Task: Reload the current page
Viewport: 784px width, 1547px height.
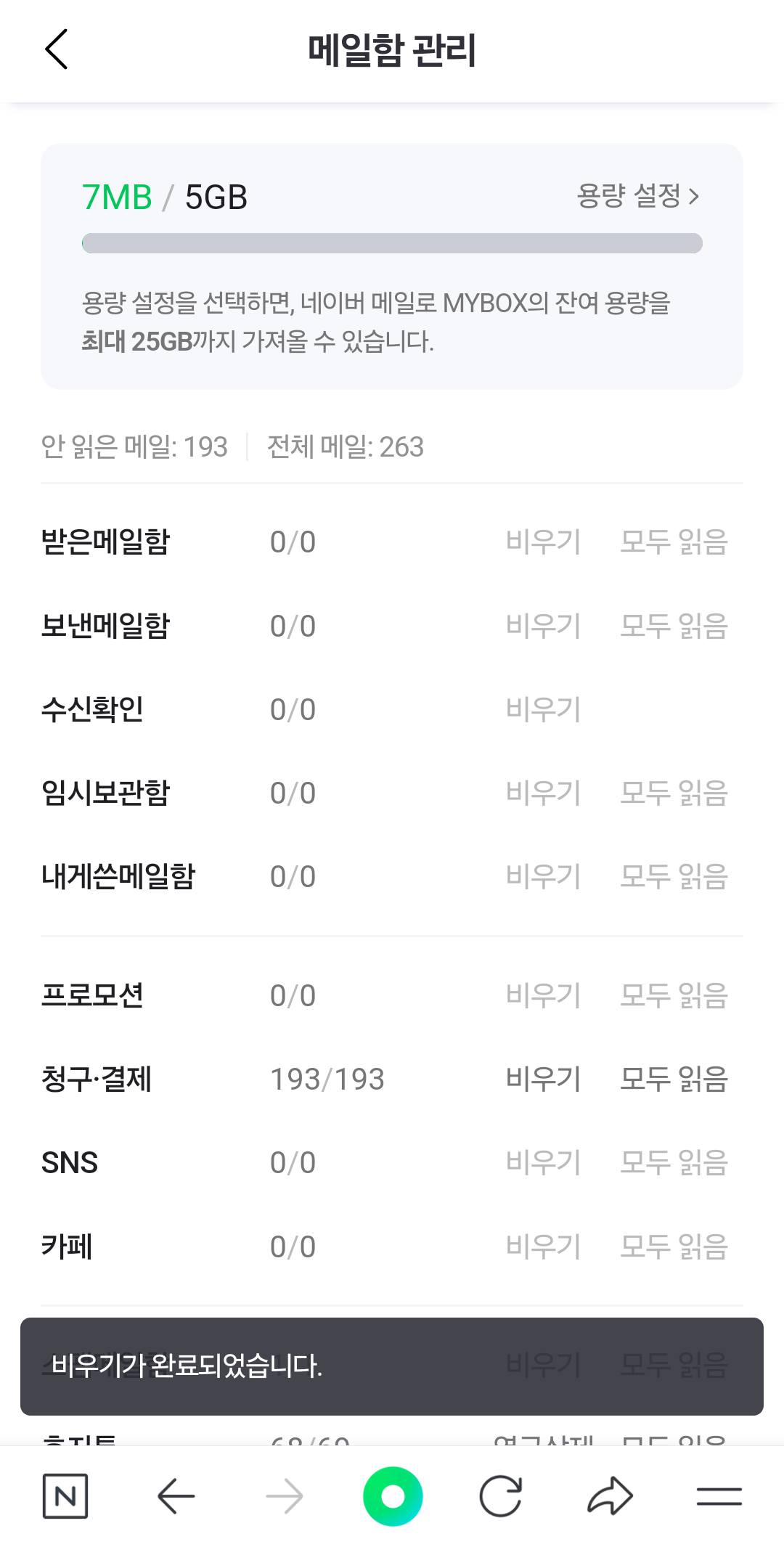Action: (x=501, y=1496)
